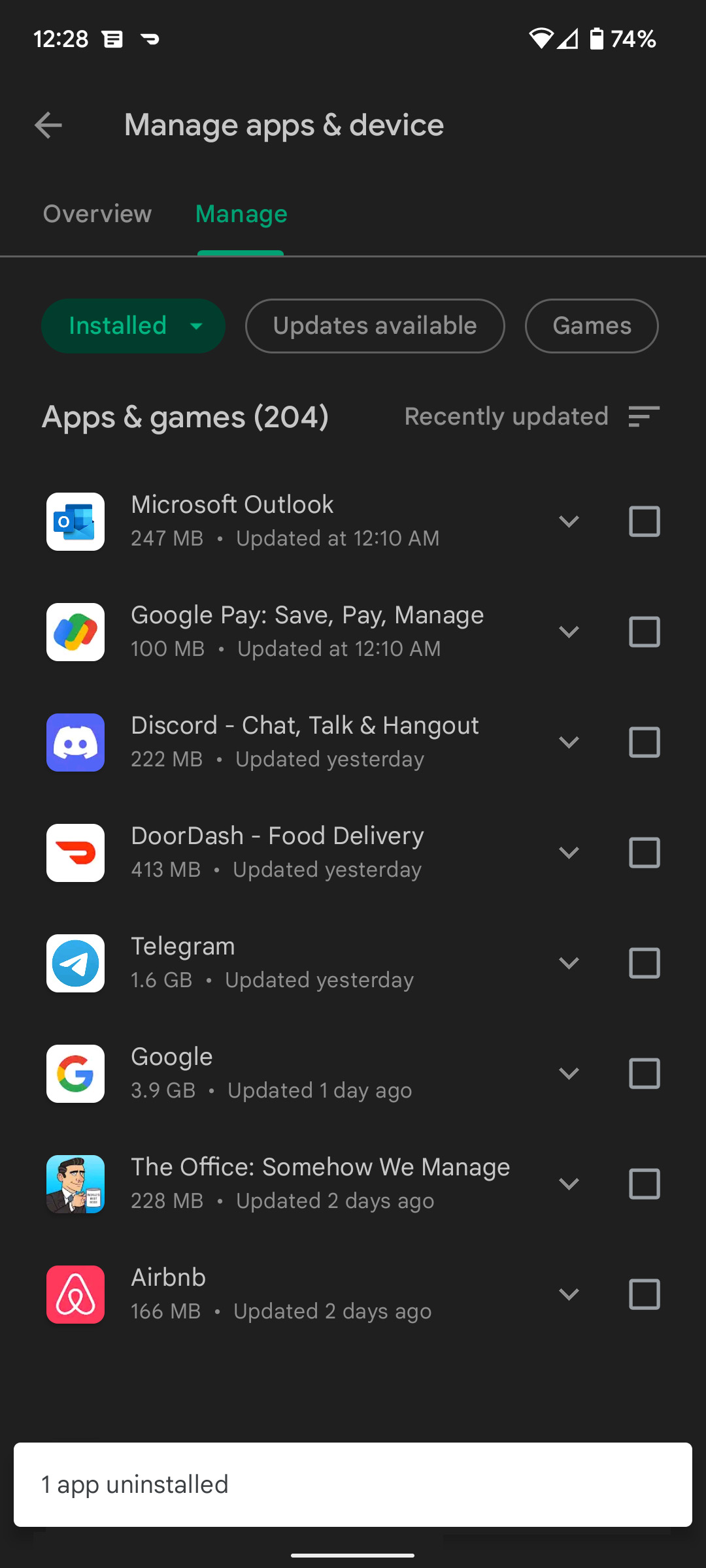Filter by Updates available chip
The width and height of the screenshot is (706, 1568).
click(x=375, y=326)
